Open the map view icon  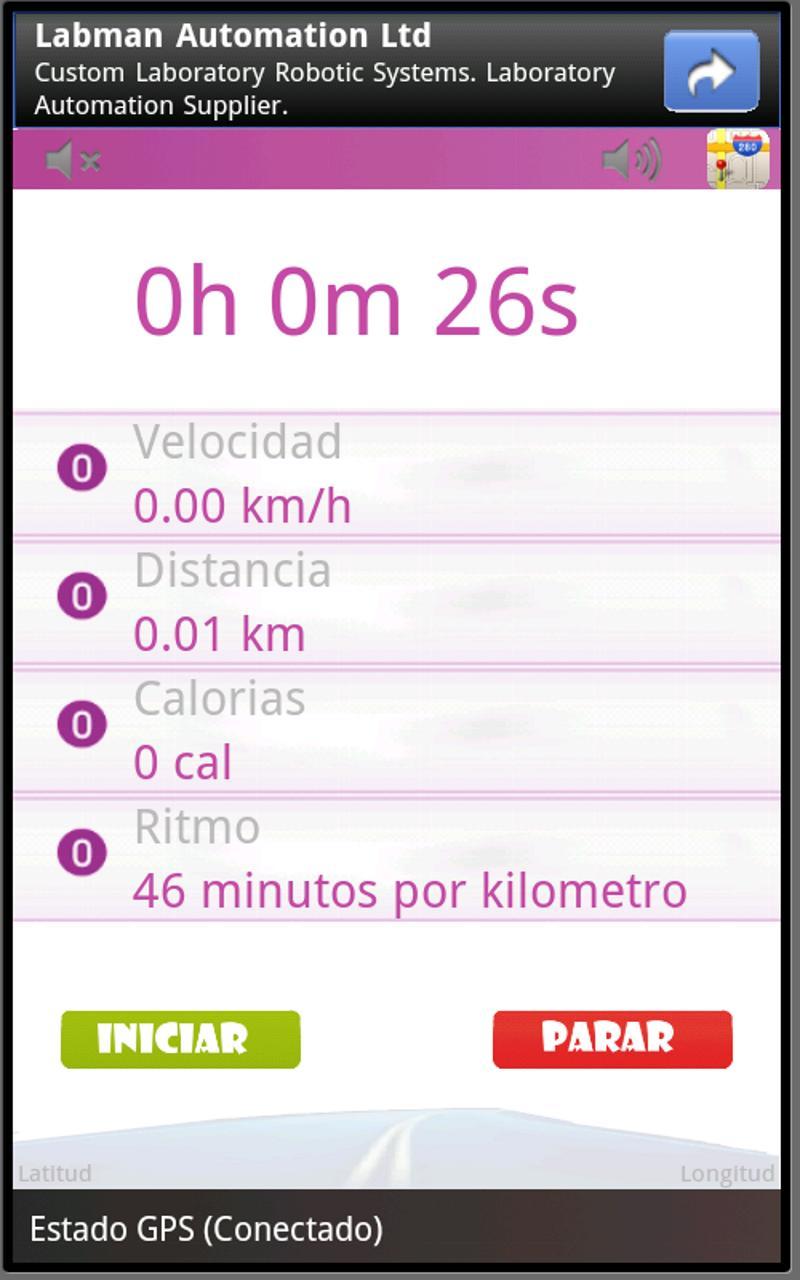[x=738, y=162]
